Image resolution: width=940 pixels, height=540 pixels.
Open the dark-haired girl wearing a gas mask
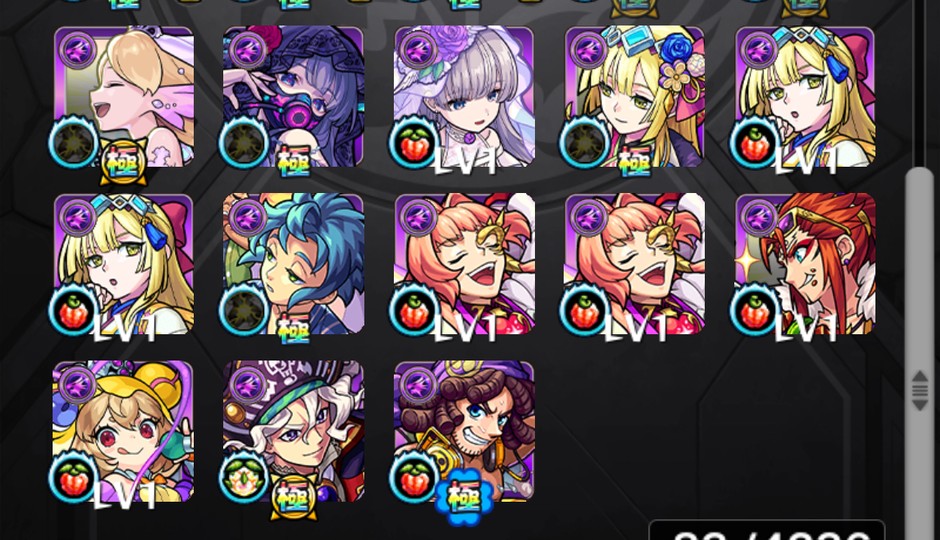coord(294,97)
